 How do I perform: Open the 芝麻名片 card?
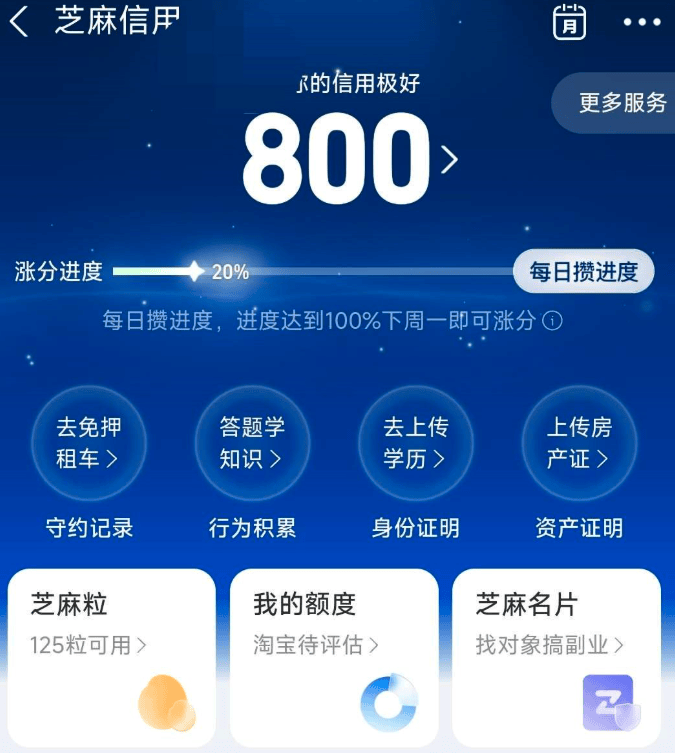pos(556,655)
